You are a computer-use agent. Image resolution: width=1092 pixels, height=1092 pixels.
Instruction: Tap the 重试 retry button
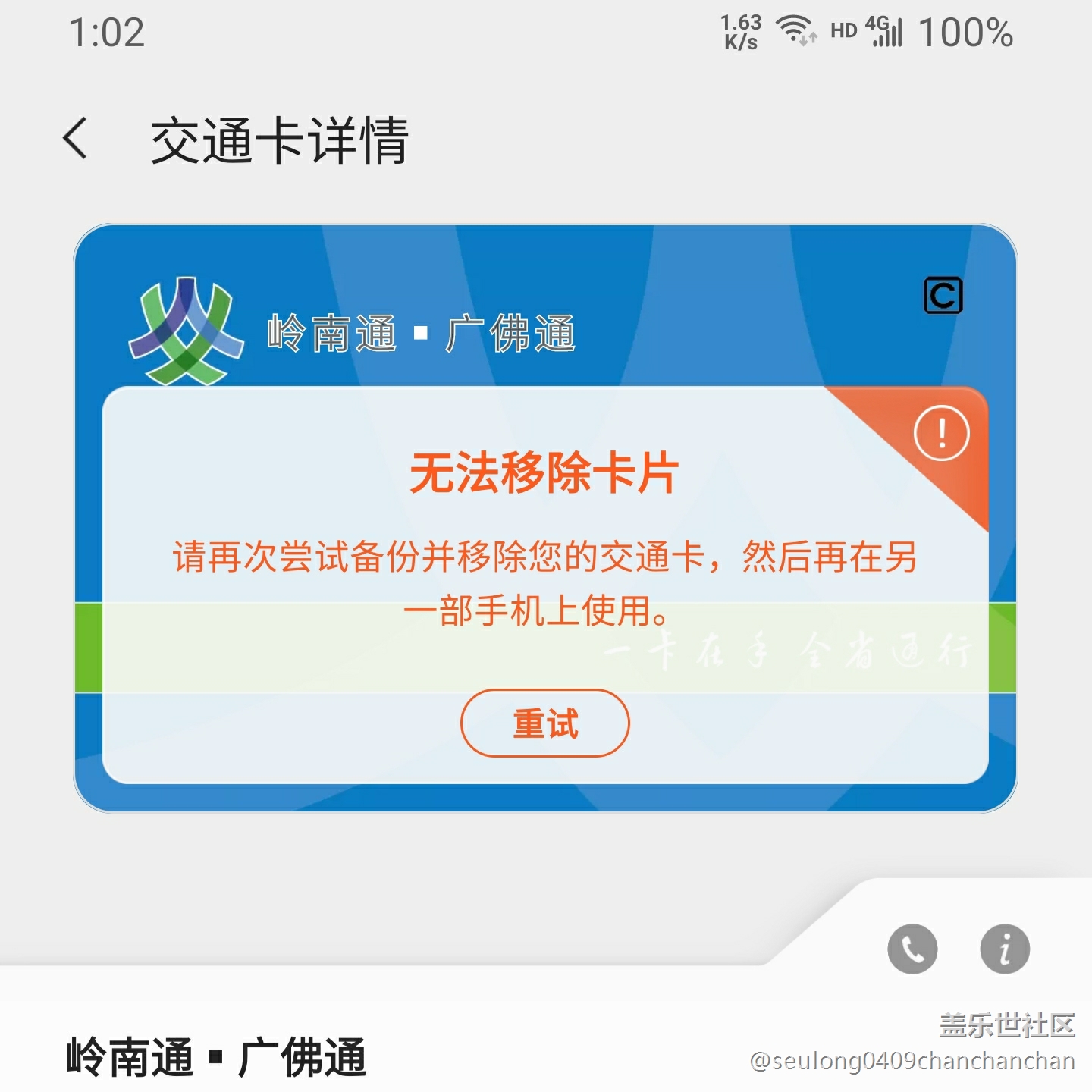pos(544,723)
